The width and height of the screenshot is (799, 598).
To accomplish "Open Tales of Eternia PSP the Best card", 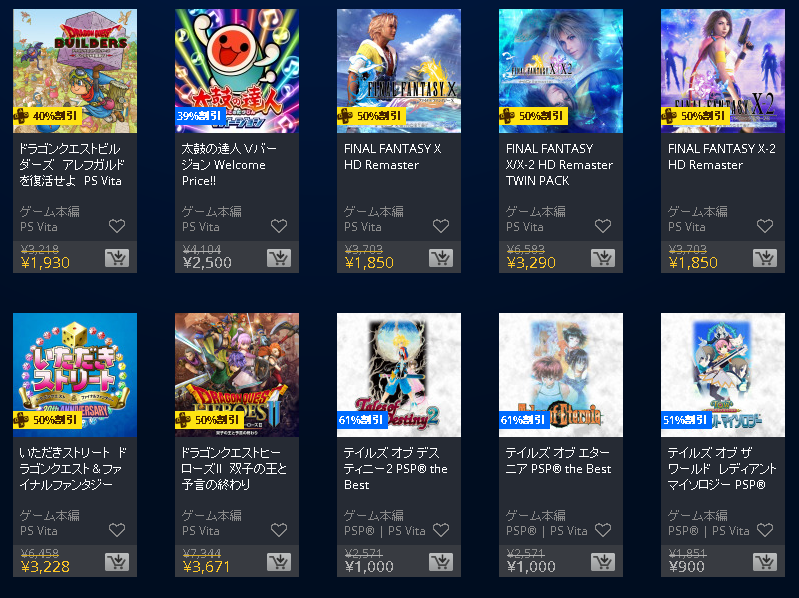I will [x=561, y=374].
